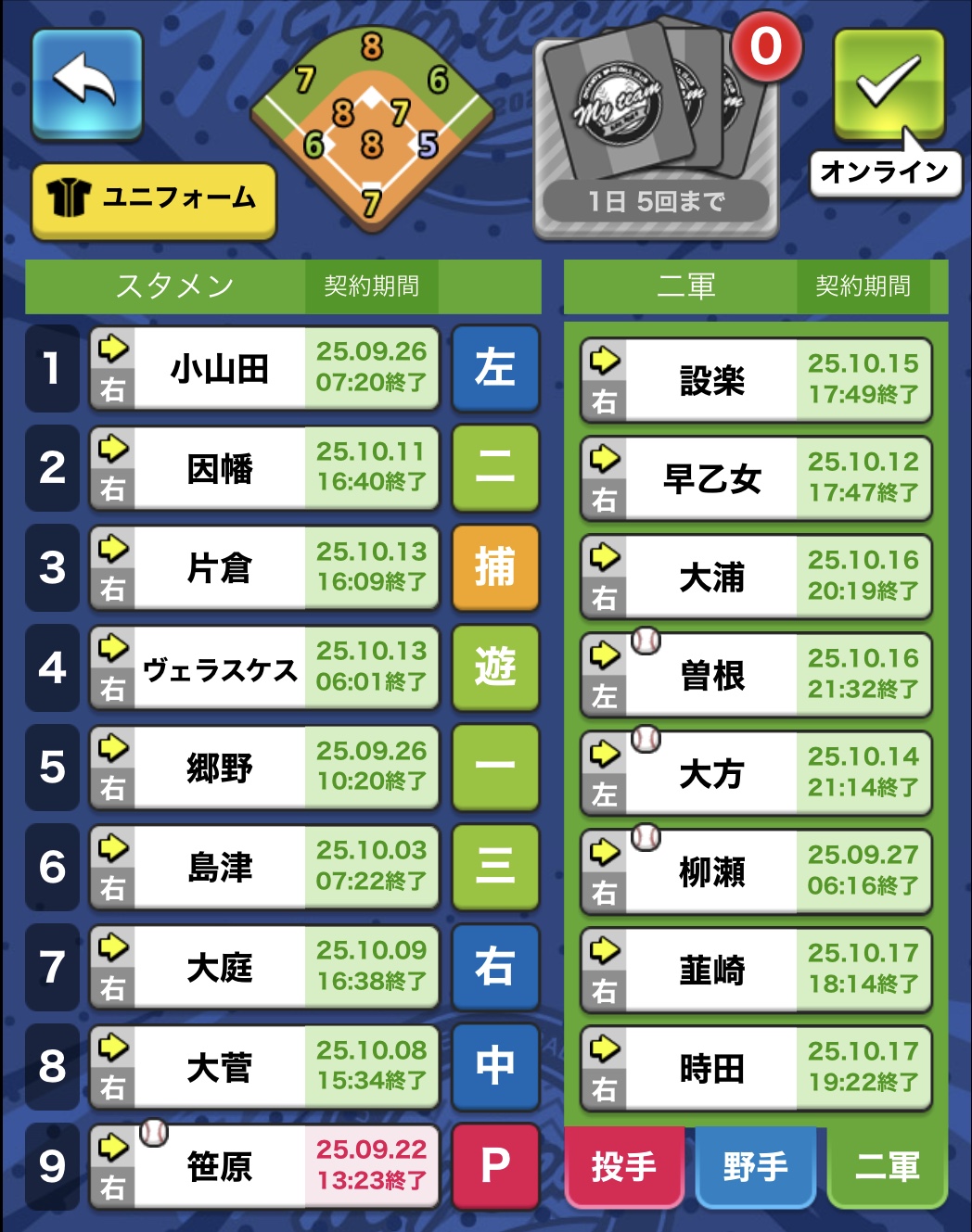The height and width of the screenshot is (1232, 972).
Task: Select starter 小山田 in slot 1
Action: coord(220,368)
